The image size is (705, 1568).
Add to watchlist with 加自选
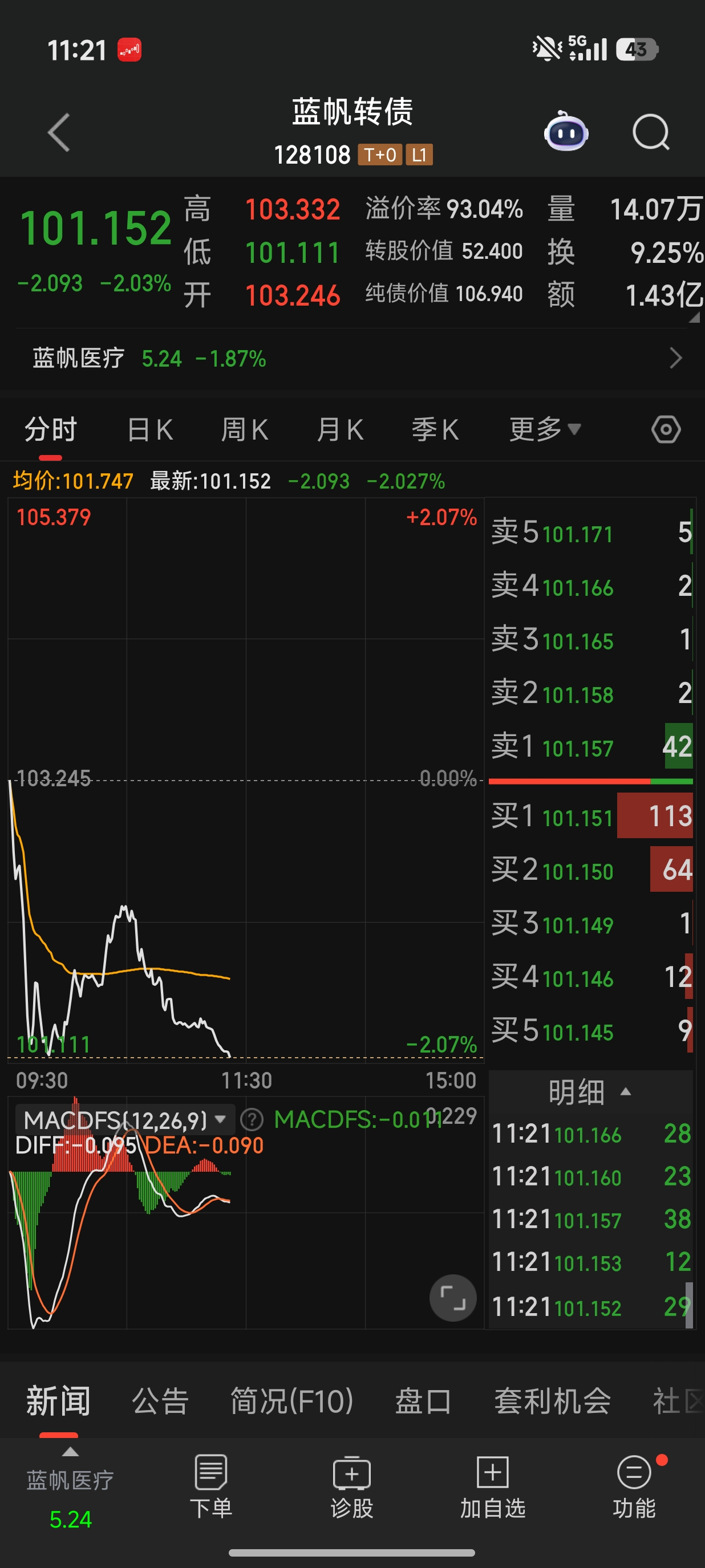[x=492, y=1486]
